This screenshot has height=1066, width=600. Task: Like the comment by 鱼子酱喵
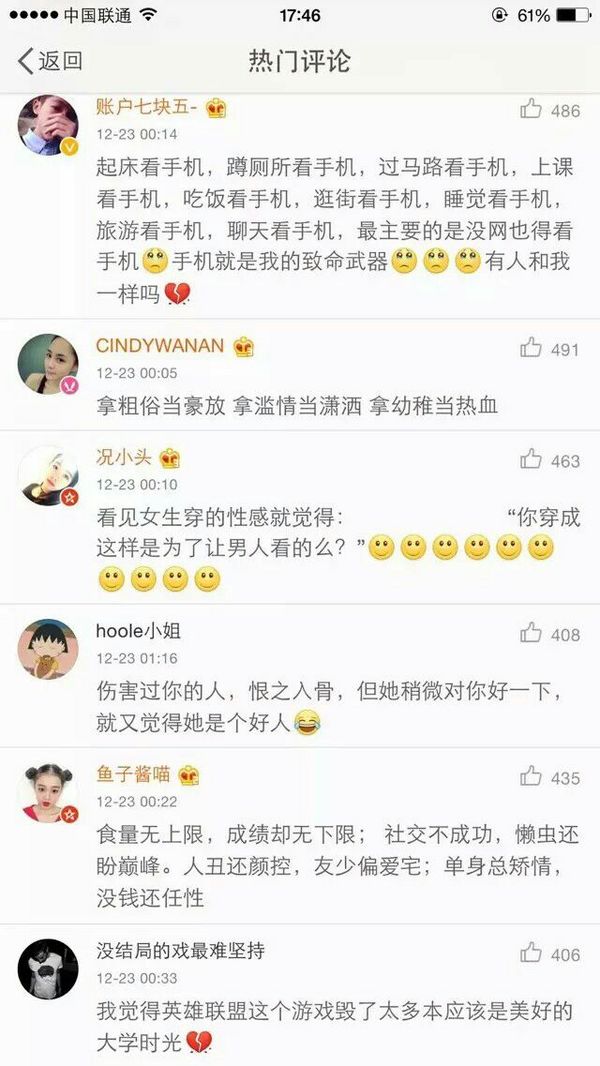pos(531,776)
